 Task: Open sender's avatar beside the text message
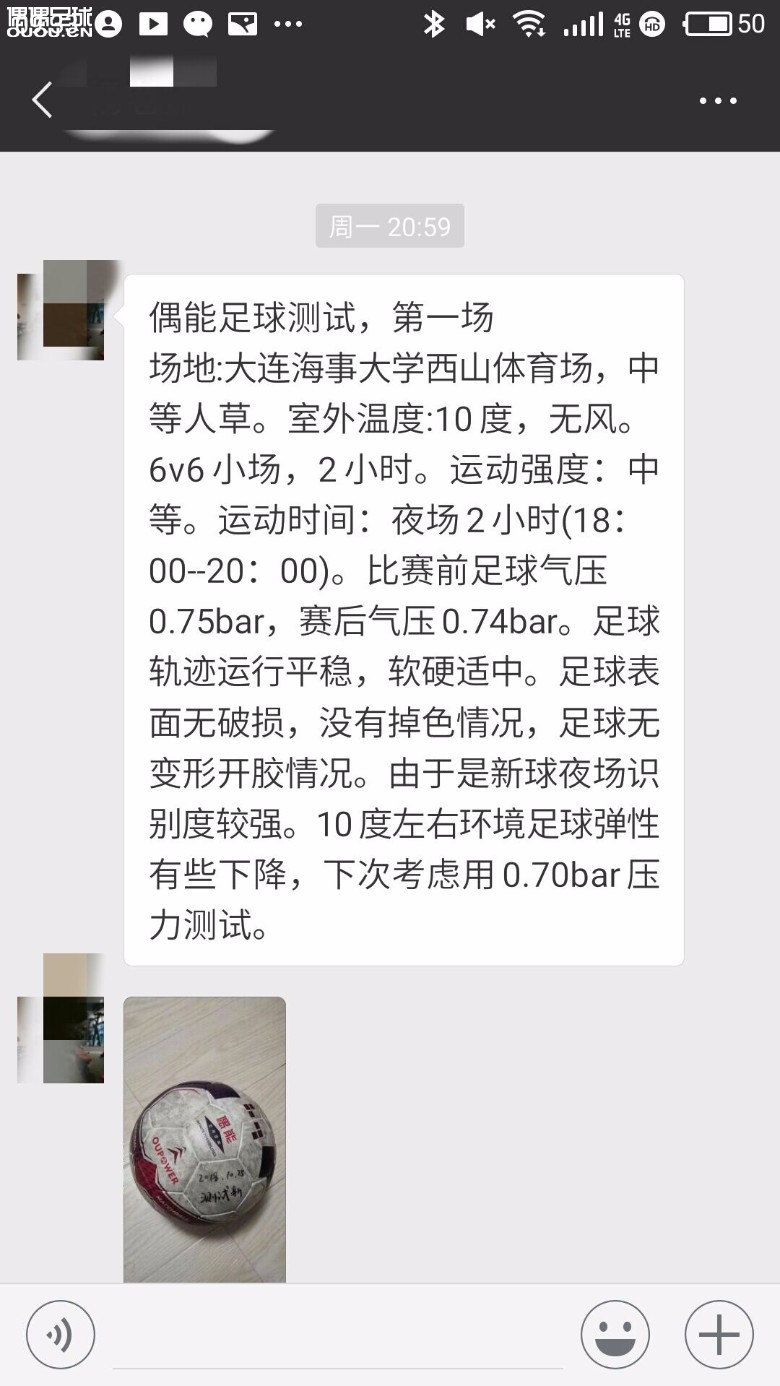61,310
